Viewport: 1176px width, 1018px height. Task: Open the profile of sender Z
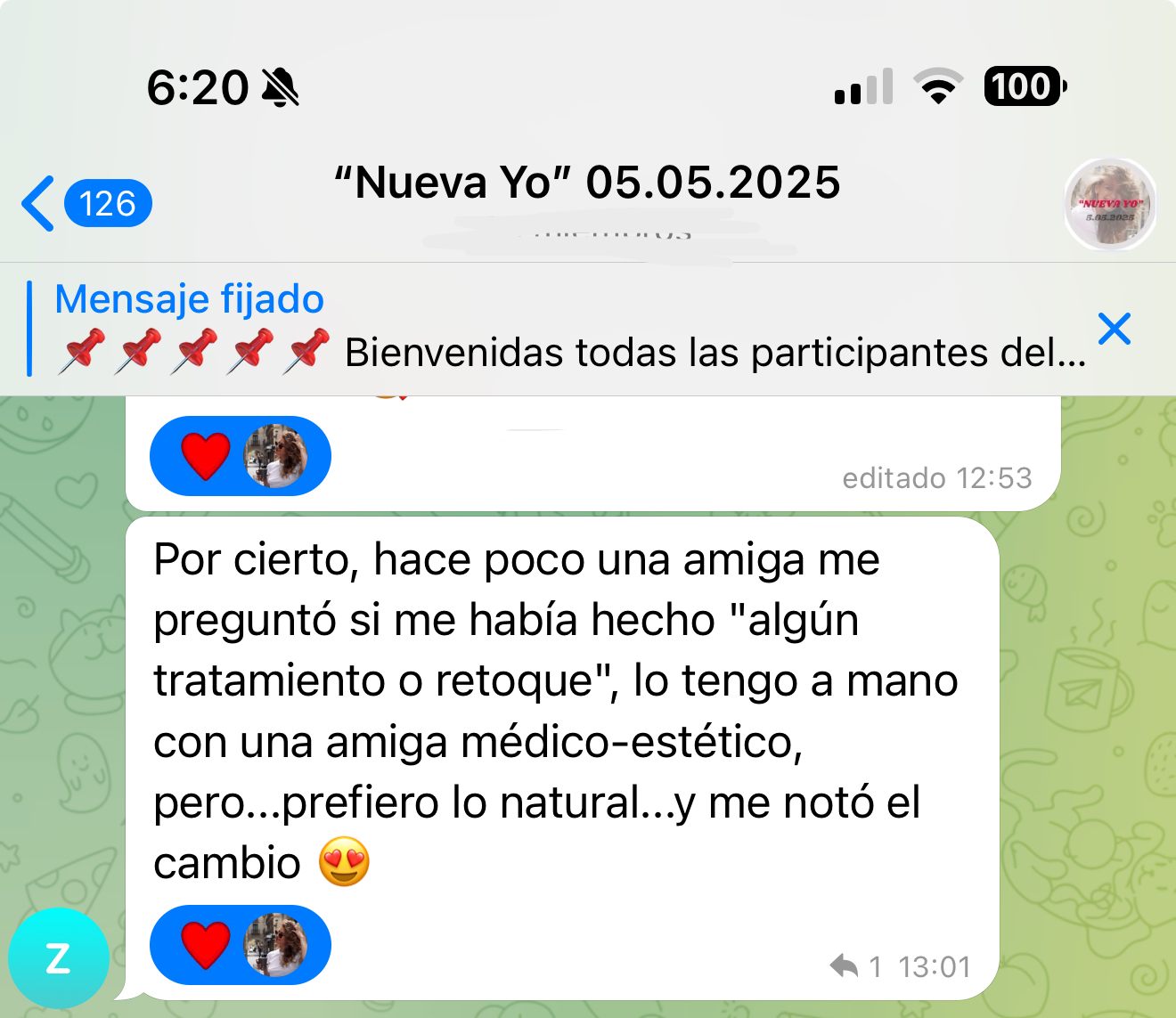[x=59, y=959]
